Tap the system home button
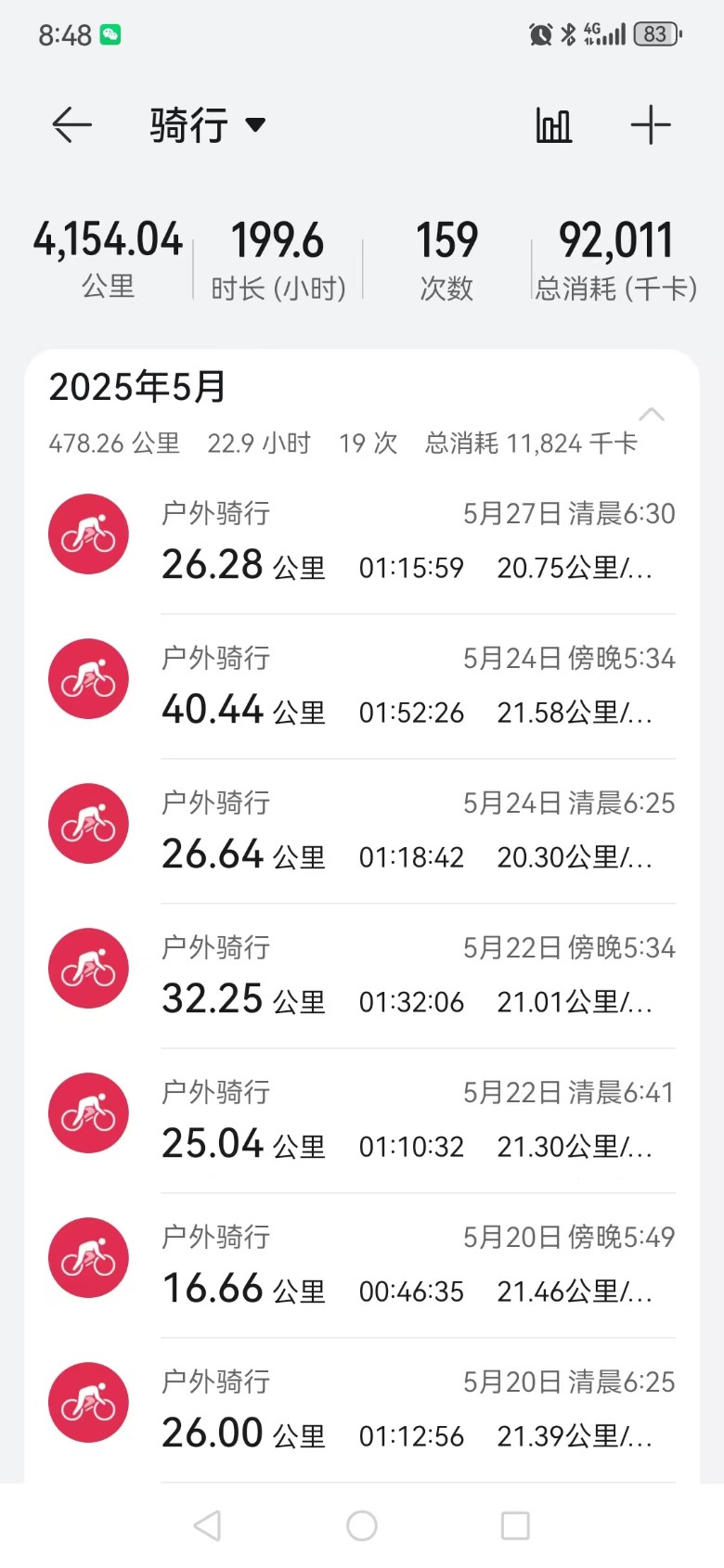This screenshot has height=1568, width=724. [x=362, y=1525]
